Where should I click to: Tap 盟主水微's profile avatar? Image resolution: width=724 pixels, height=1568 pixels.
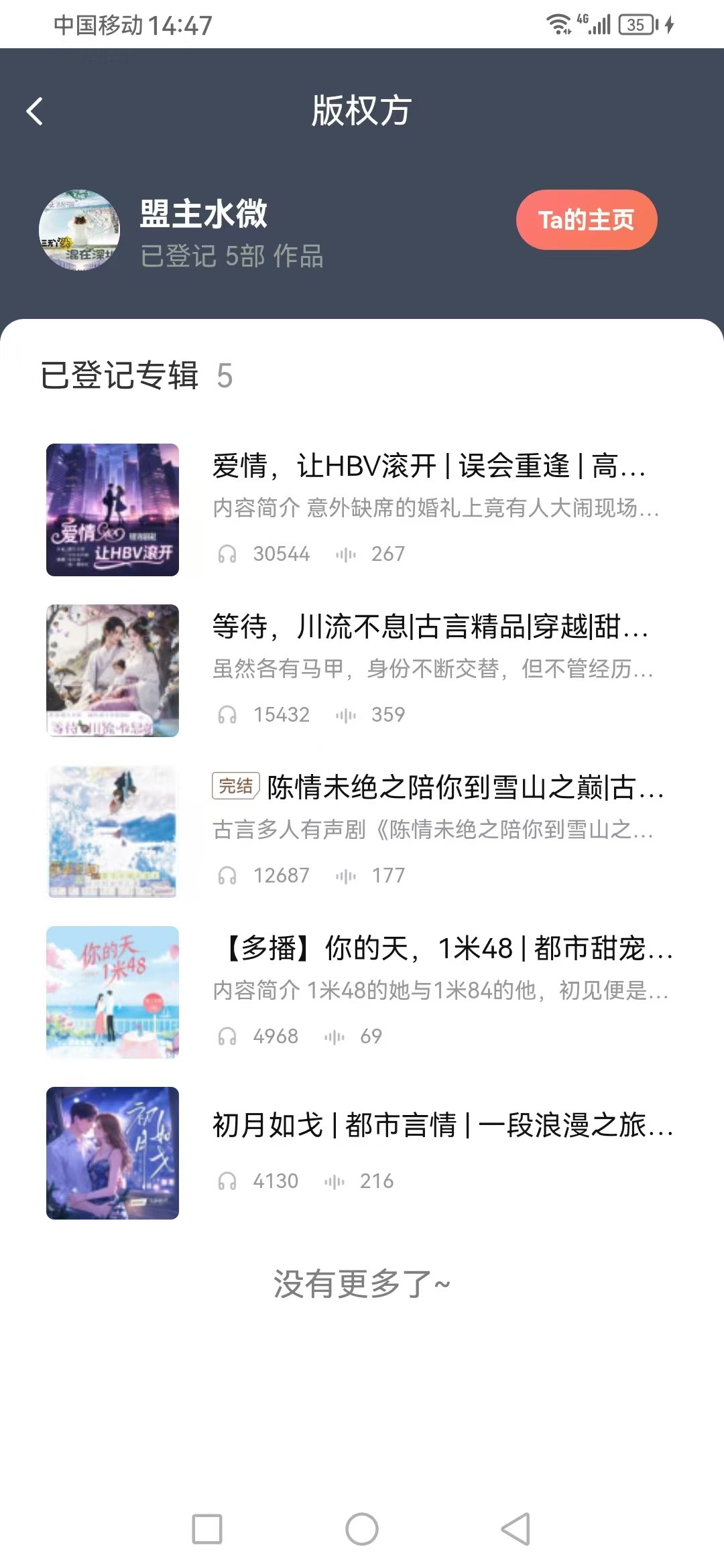click(80, 230)
